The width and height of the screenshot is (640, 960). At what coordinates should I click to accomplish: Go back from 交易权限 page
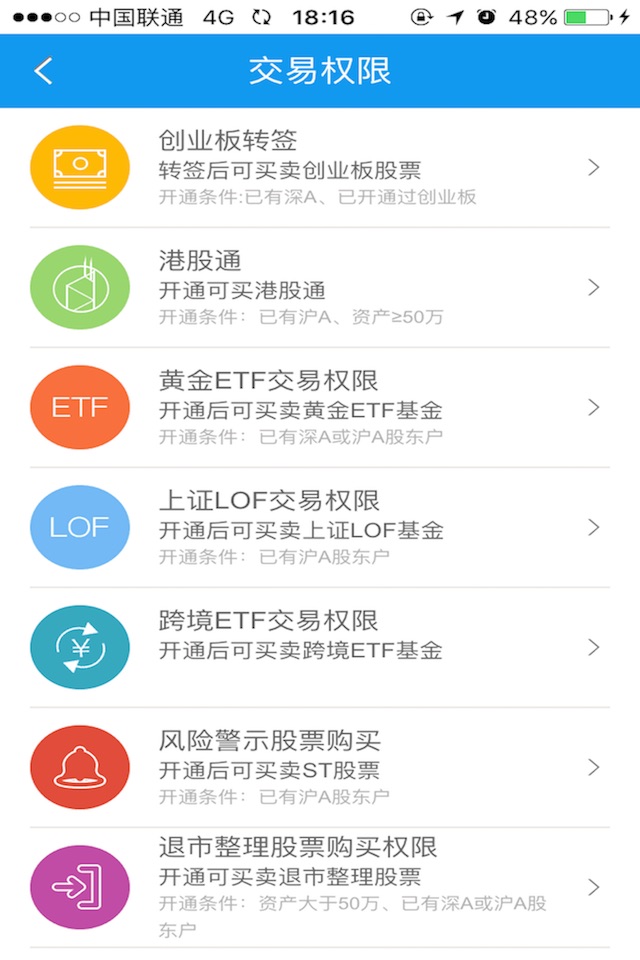[x=43, y=71]
